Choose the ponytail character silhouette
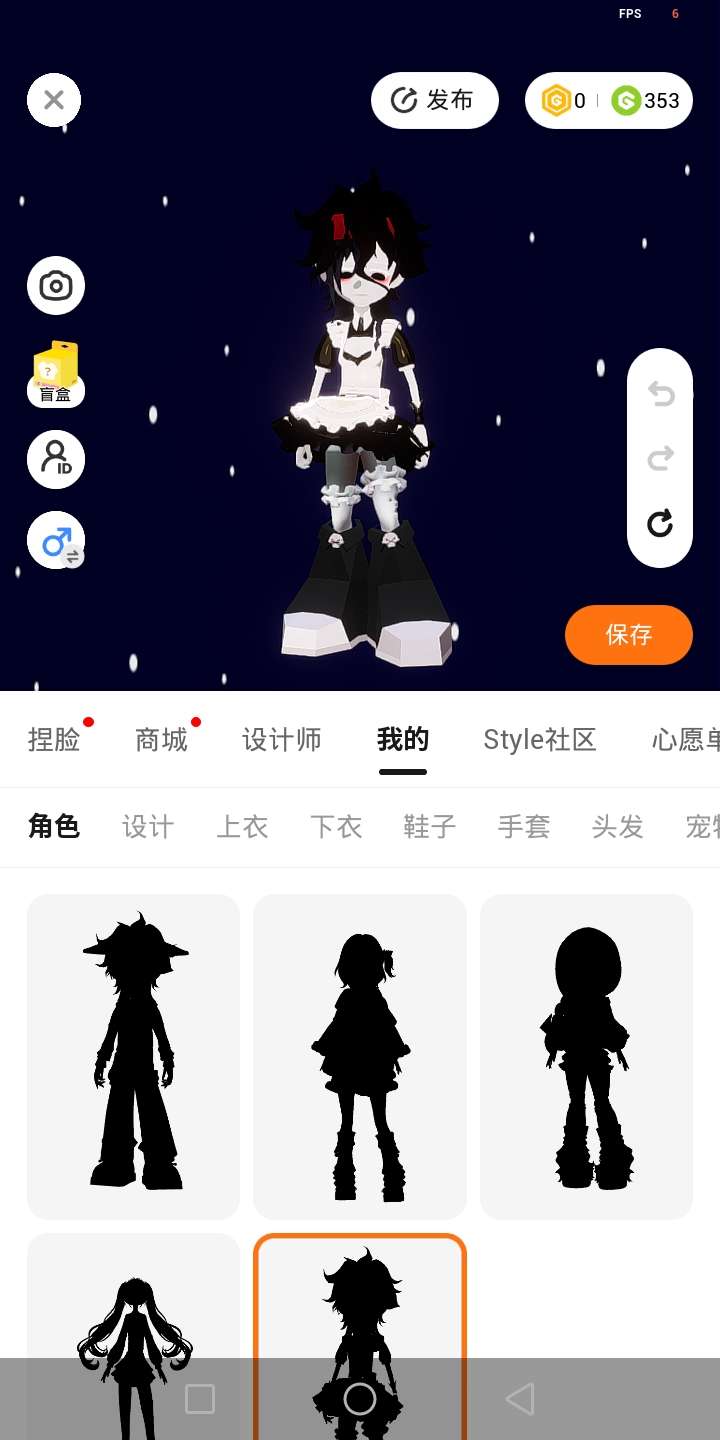 click(x=360, y=1056)
